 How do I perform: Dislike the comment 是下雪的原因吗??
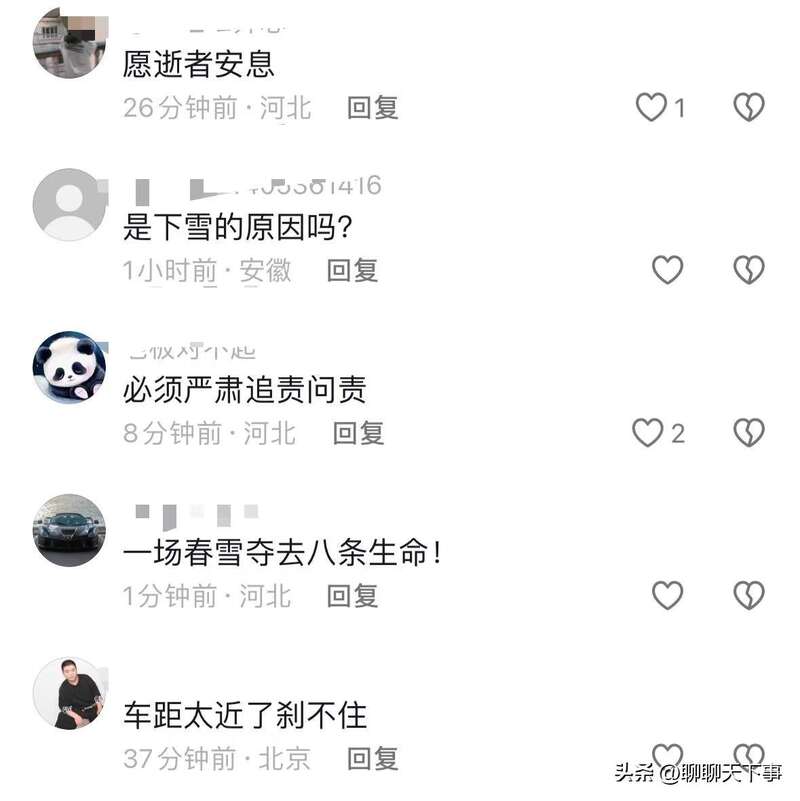(x=749, y=269)
